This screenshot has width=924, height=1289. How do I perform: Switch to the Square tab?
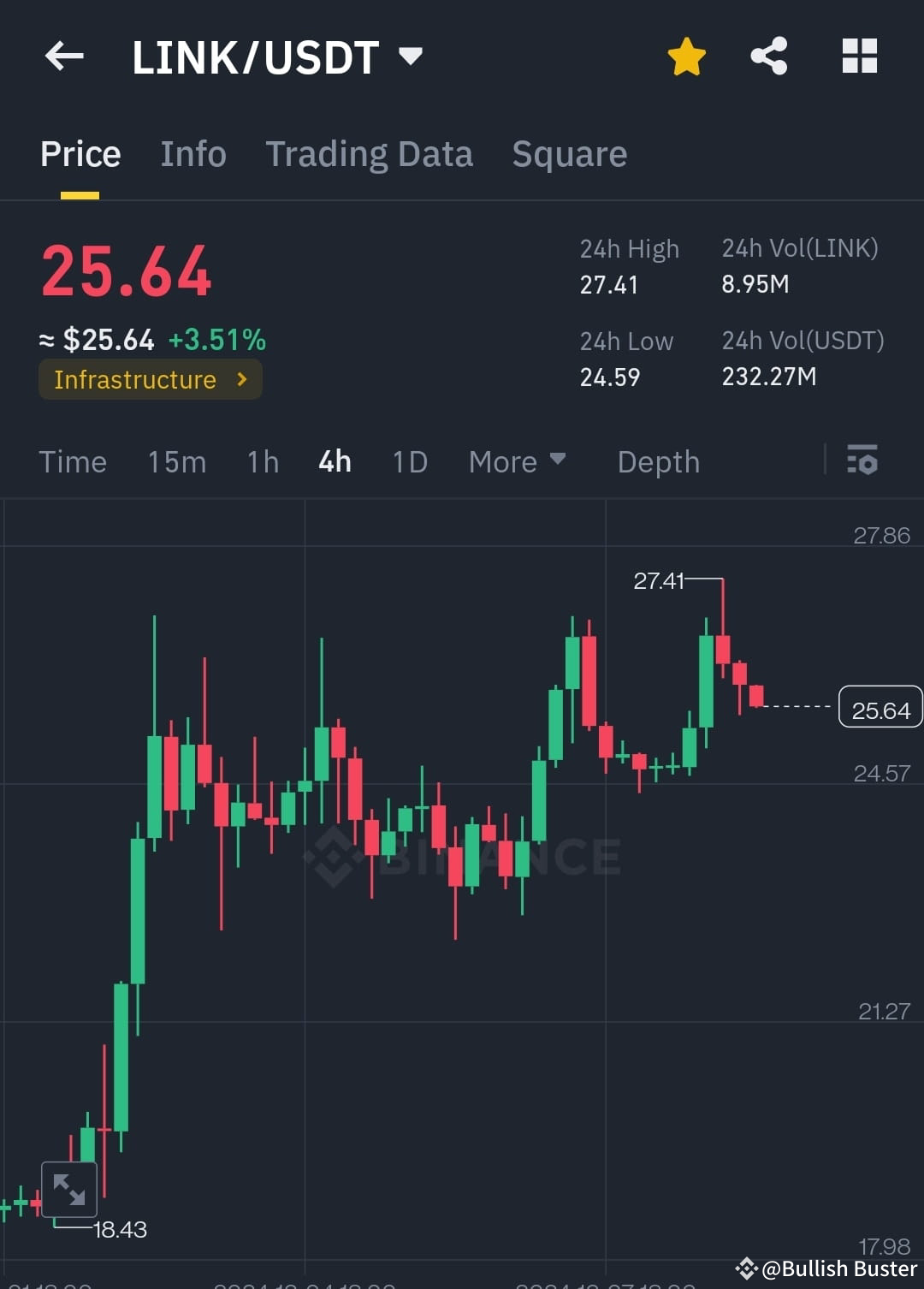[569, 153]
